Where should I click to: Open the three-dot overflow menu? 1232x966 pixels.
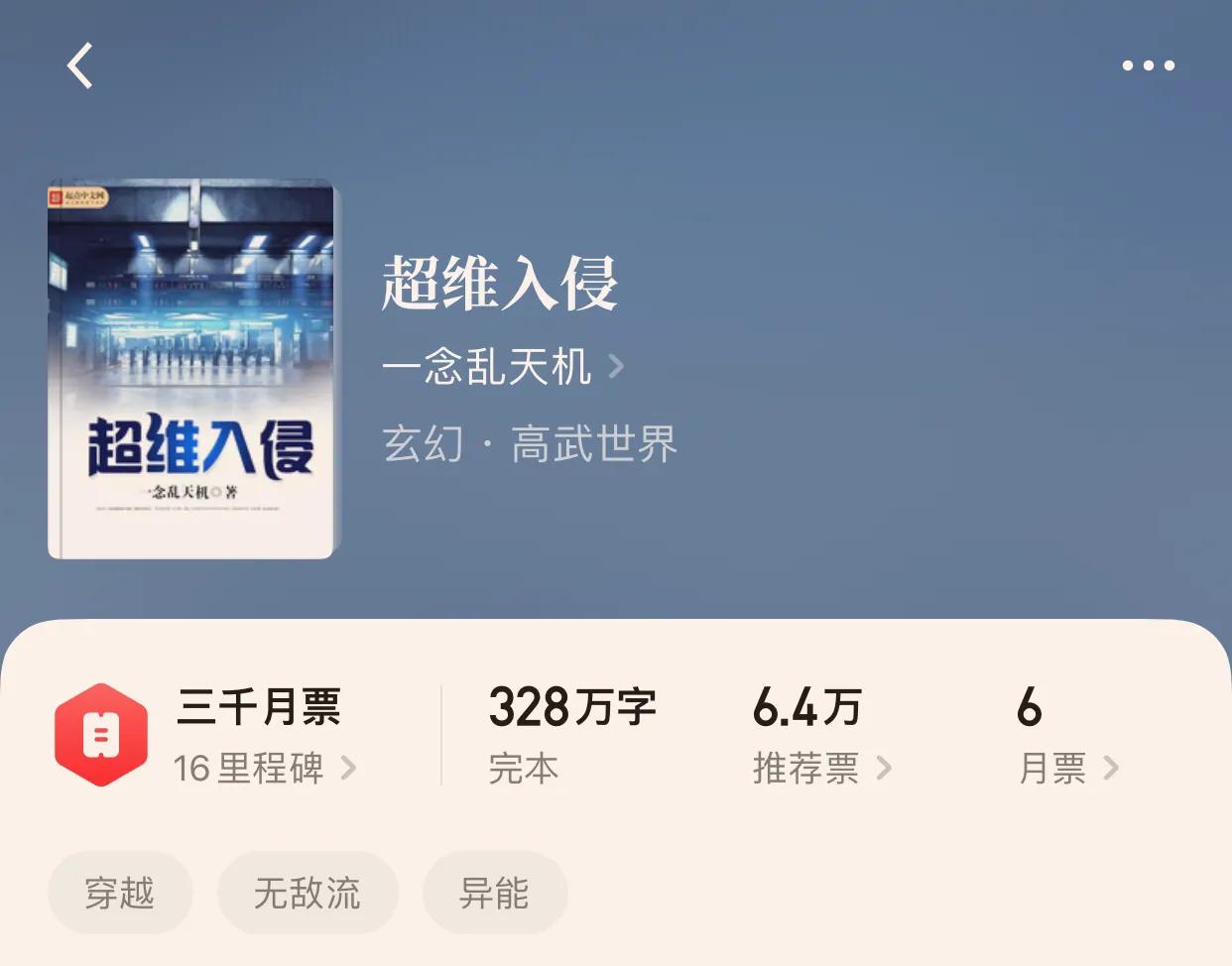(x=1148, y=65)
